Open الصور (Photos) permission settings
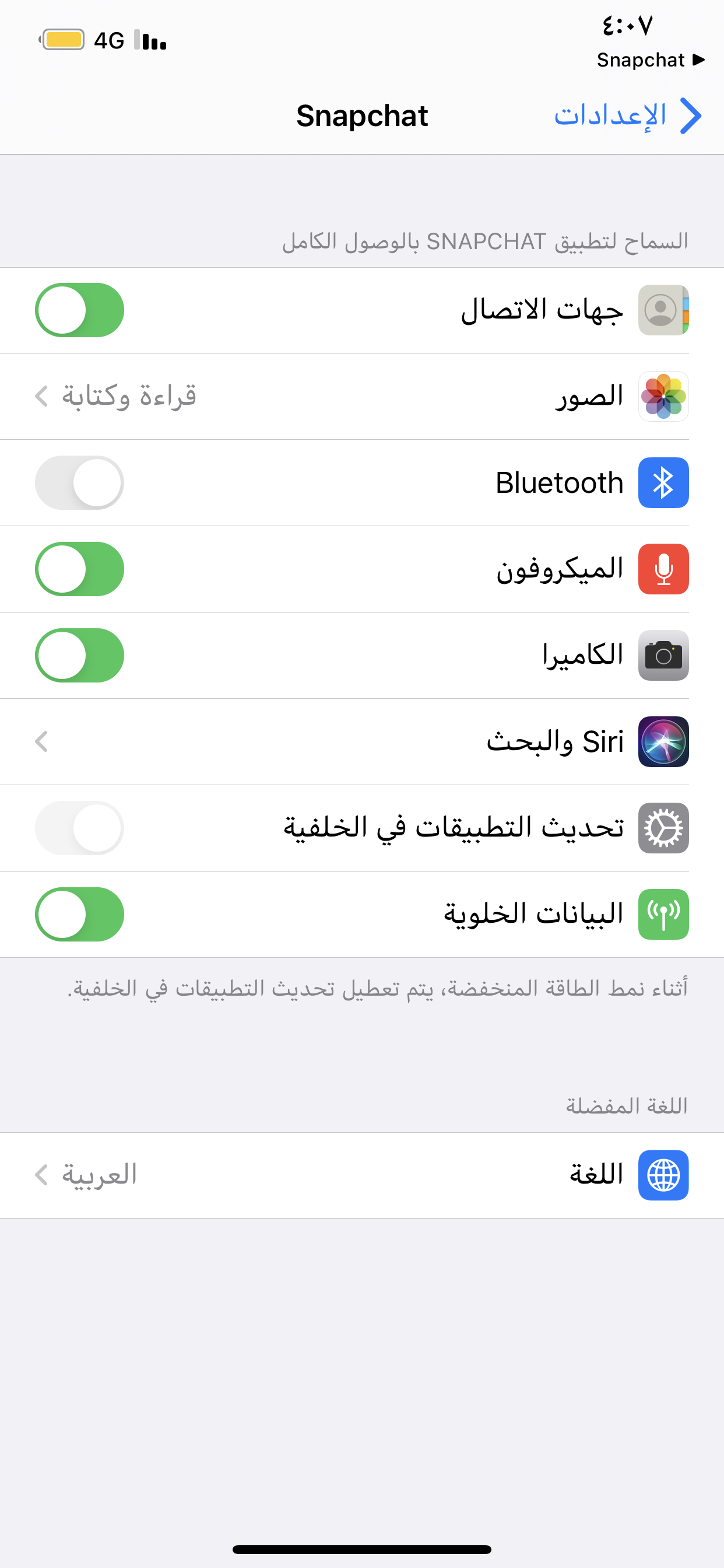This screenshot has width=724, height=1568. click(x=362, y=396)
